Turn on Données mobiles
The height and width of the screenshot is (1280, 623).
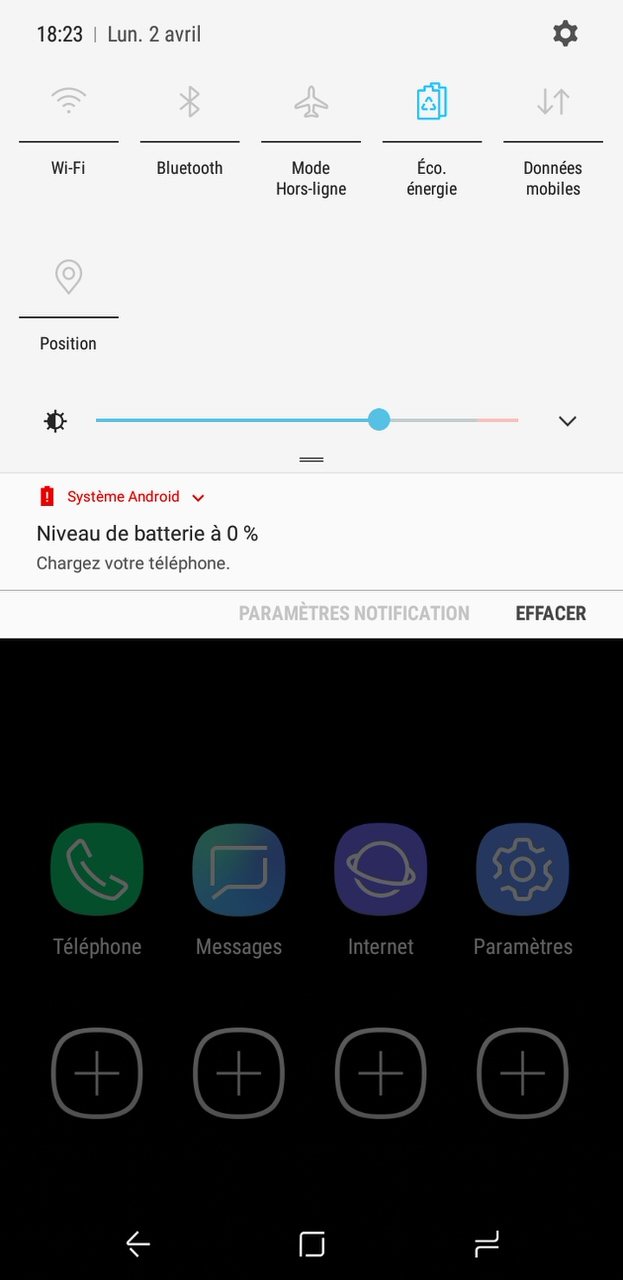tap(553, 101)
